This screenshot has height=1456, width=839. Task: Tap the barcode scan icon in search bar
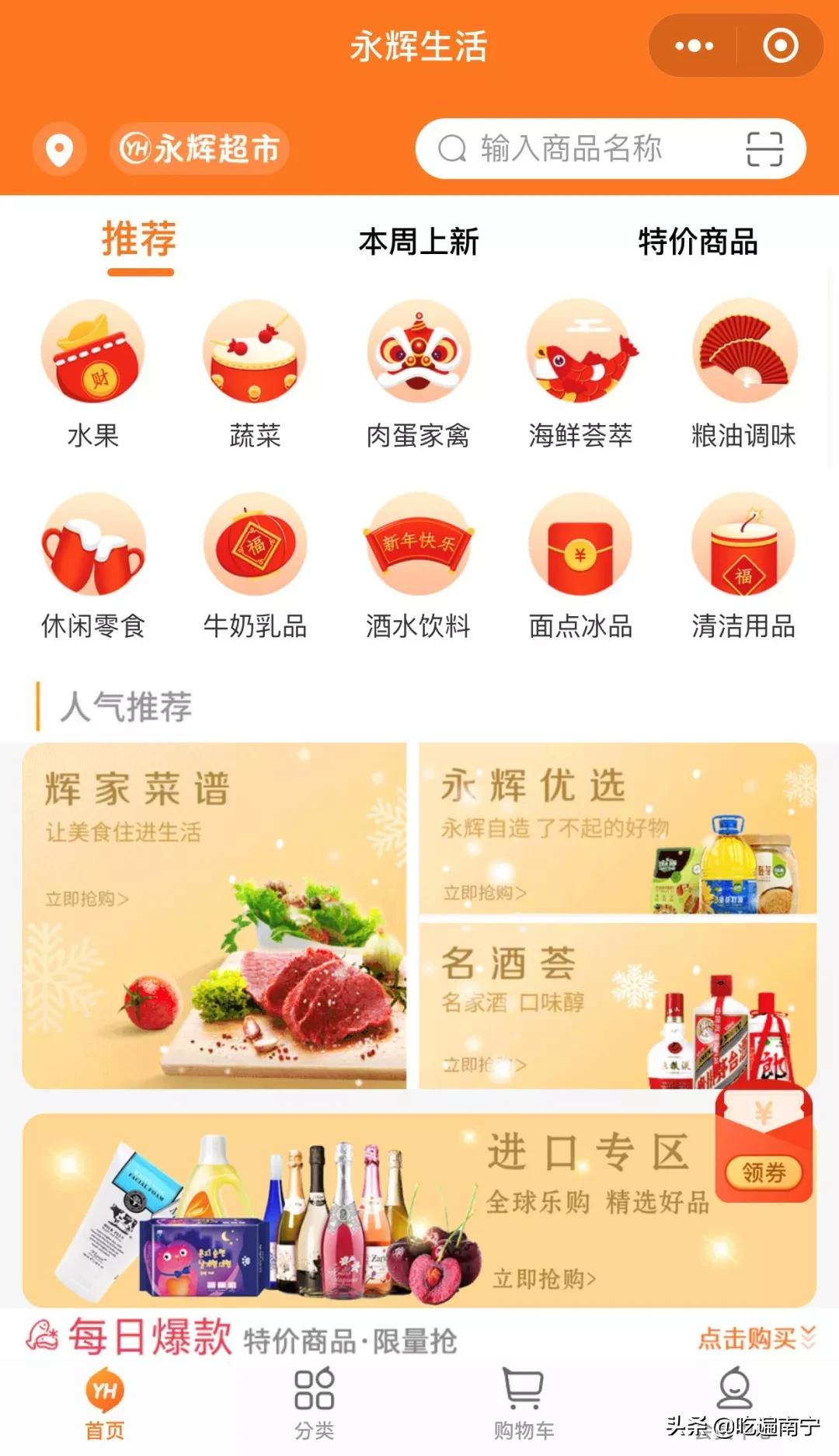[x=765, y=148]
